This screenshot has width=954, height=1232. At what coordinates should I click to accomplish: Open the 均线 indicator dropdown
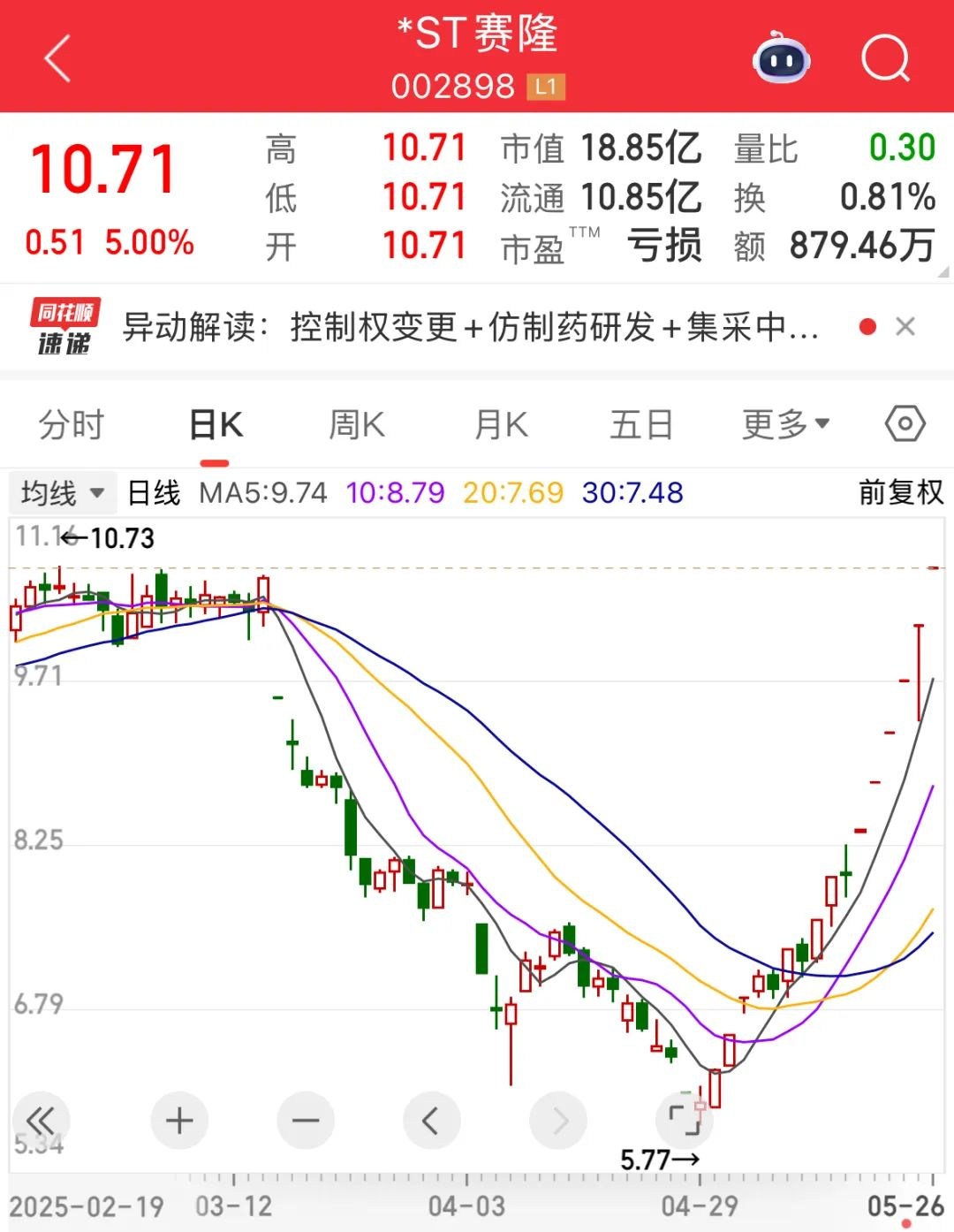(x=62, y=492)
